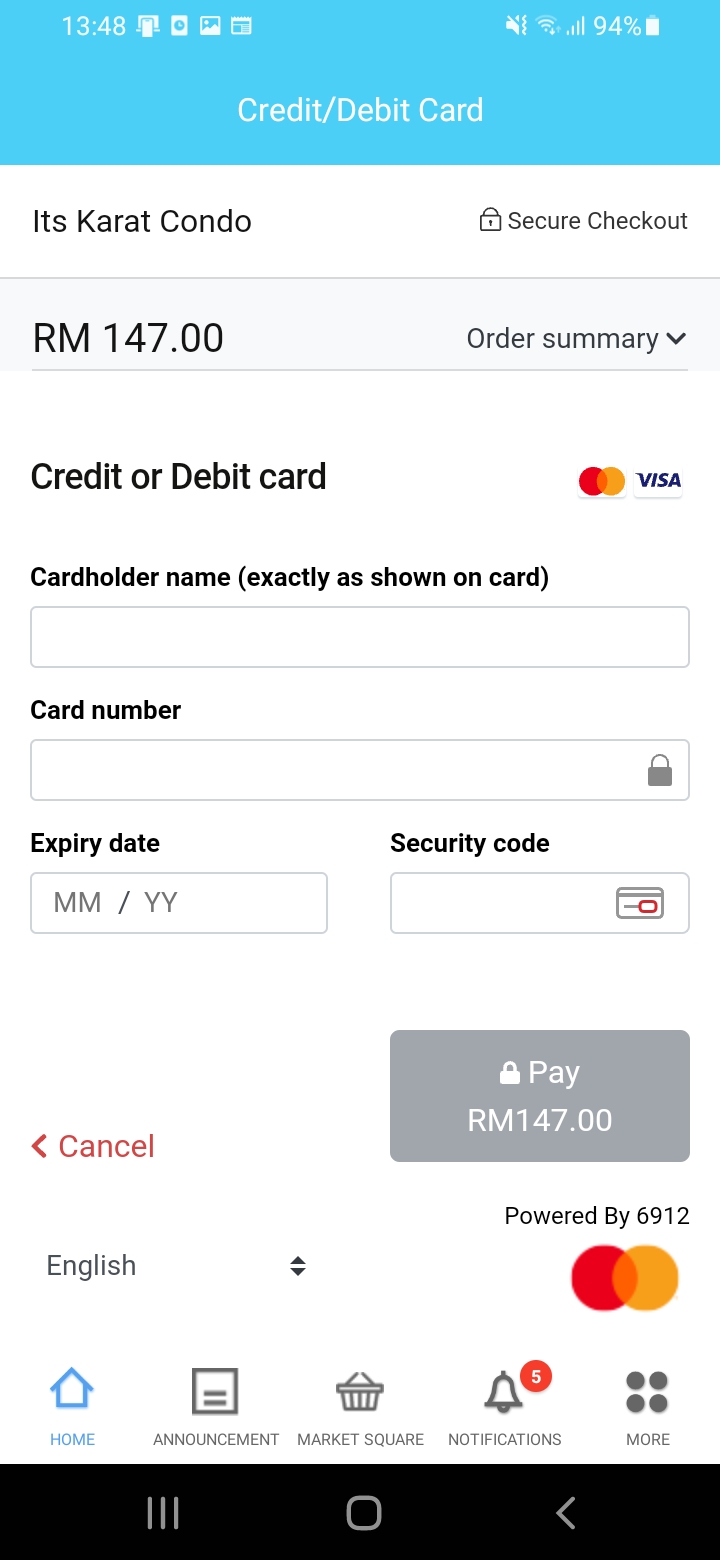Open the Market Square tab

360,1406
